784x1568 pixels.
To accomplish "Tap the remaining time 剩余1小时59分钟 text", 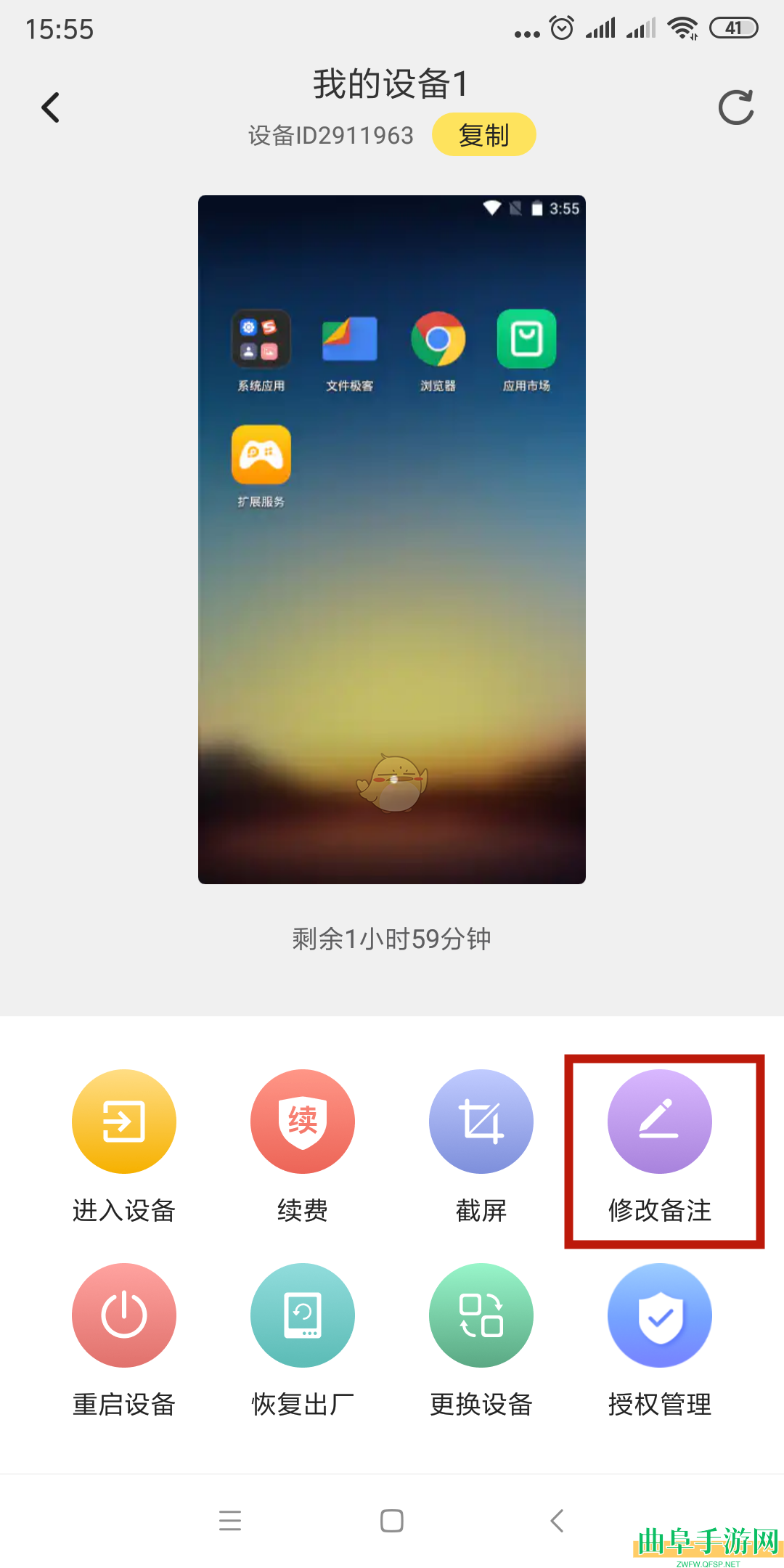I will 391,938.
